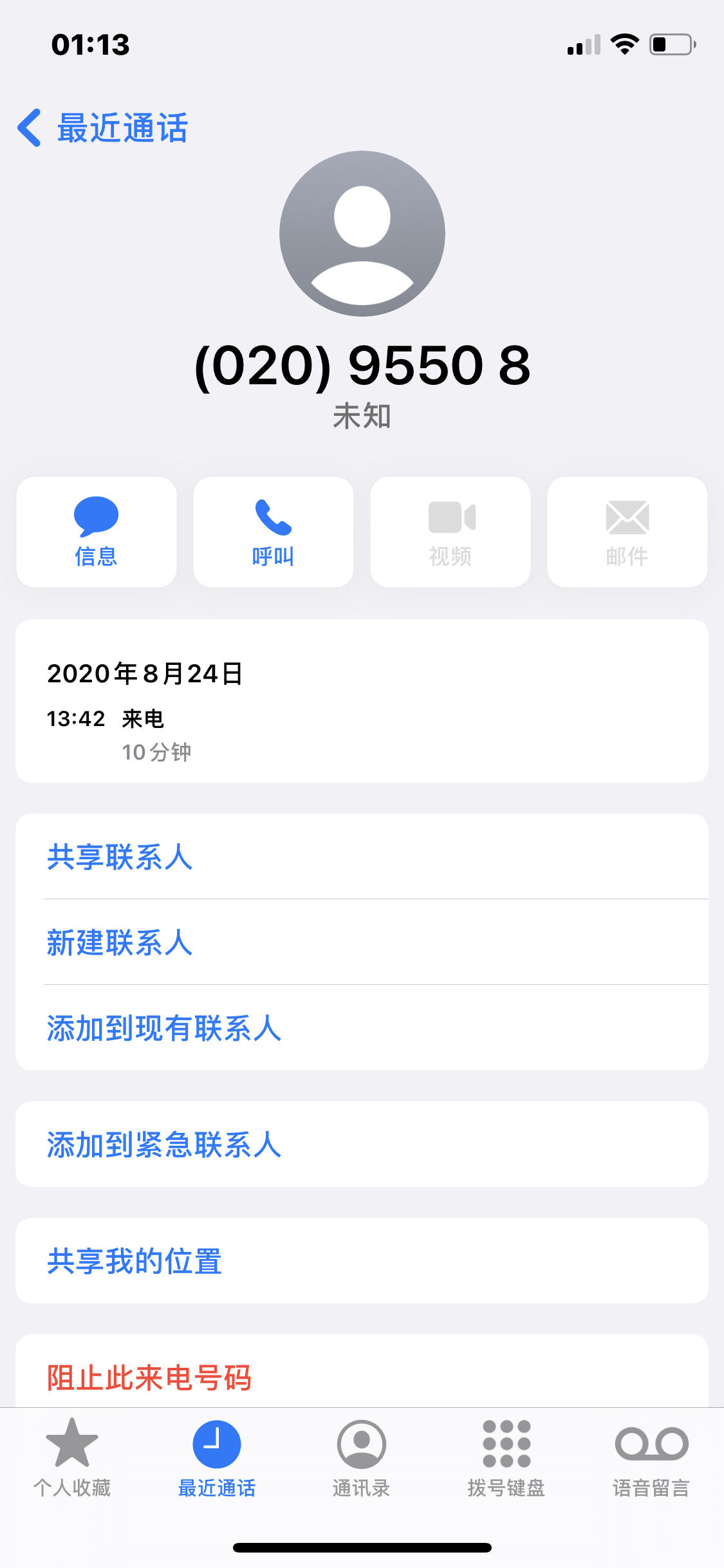Send a message via 信息 button
Screen dimensions: 724x1568
click(97, 532)
